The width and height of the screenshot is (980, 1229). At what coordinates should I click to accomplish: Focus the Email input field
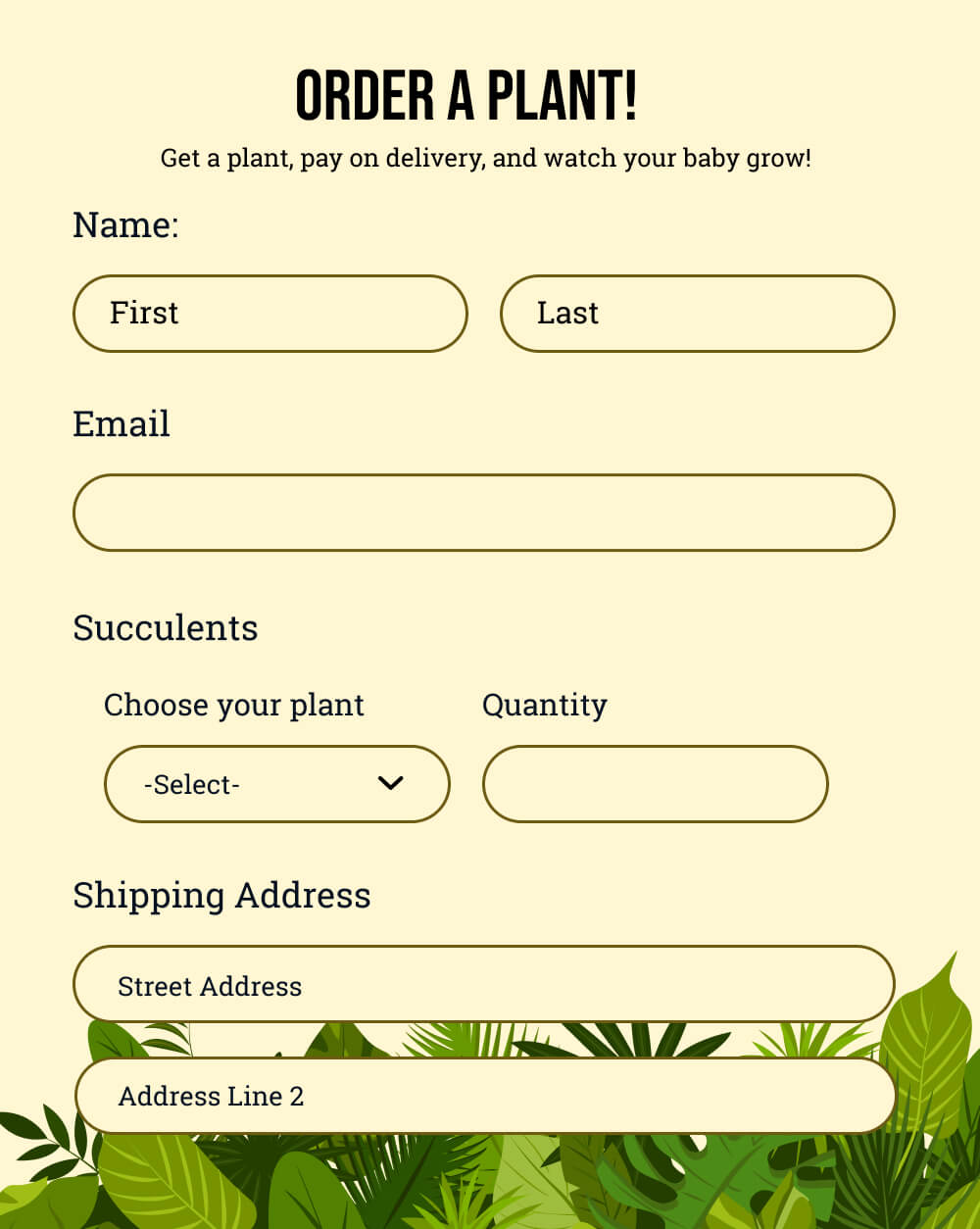click(x=483, y=513)
